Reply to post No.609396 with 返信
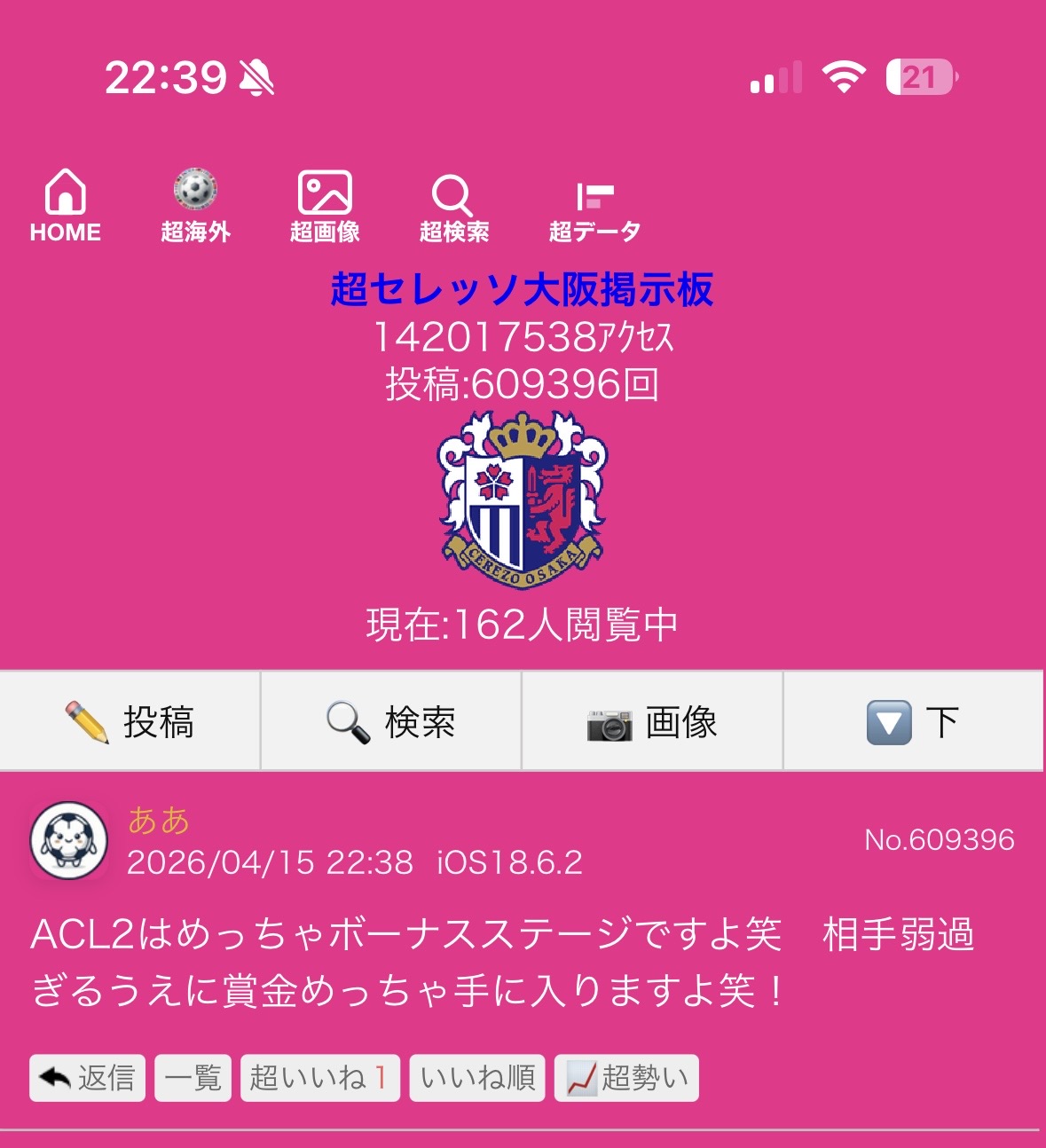 (87, 1078)
